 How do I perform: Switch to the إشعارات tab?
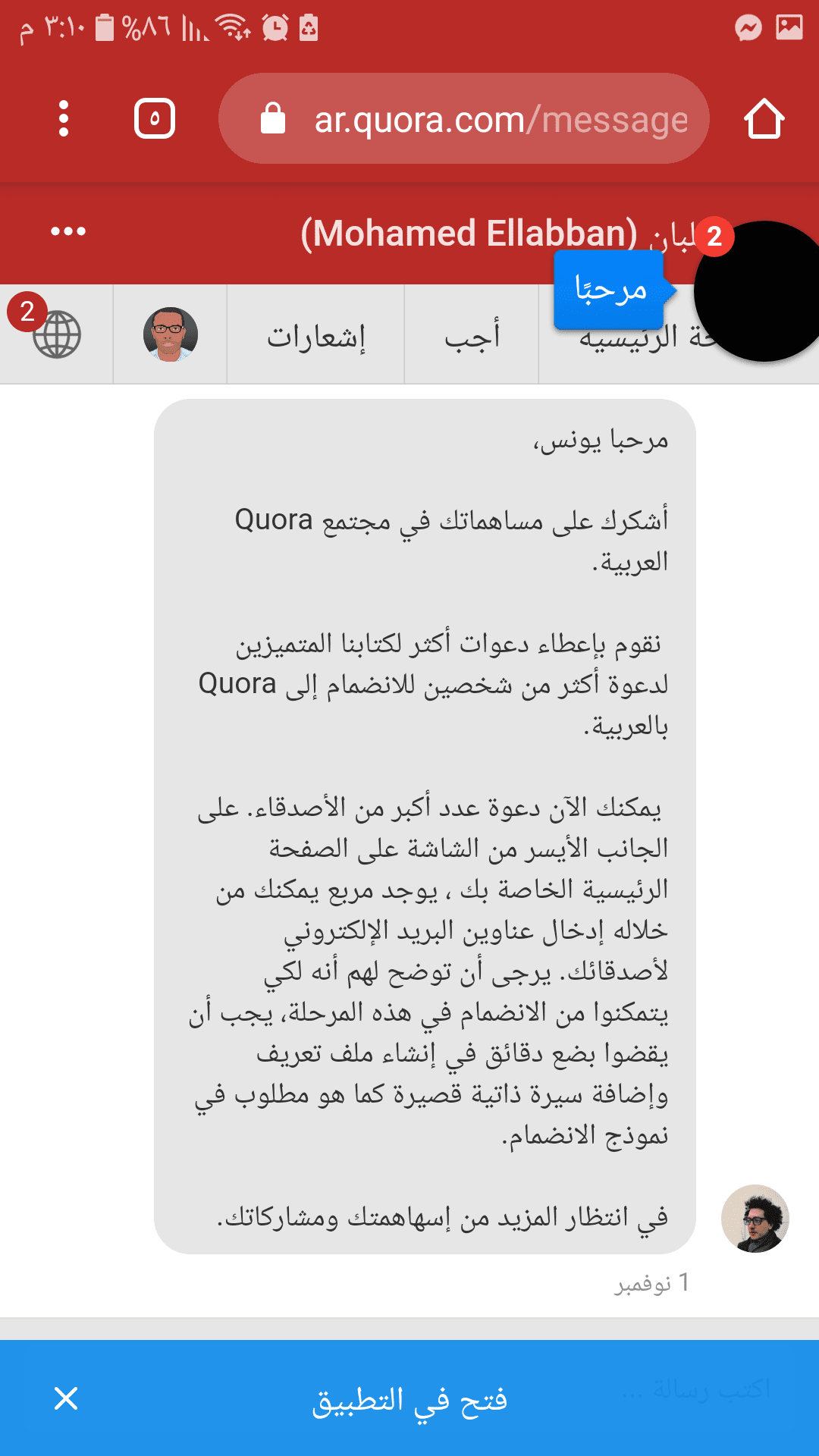(x=315, y=336)
